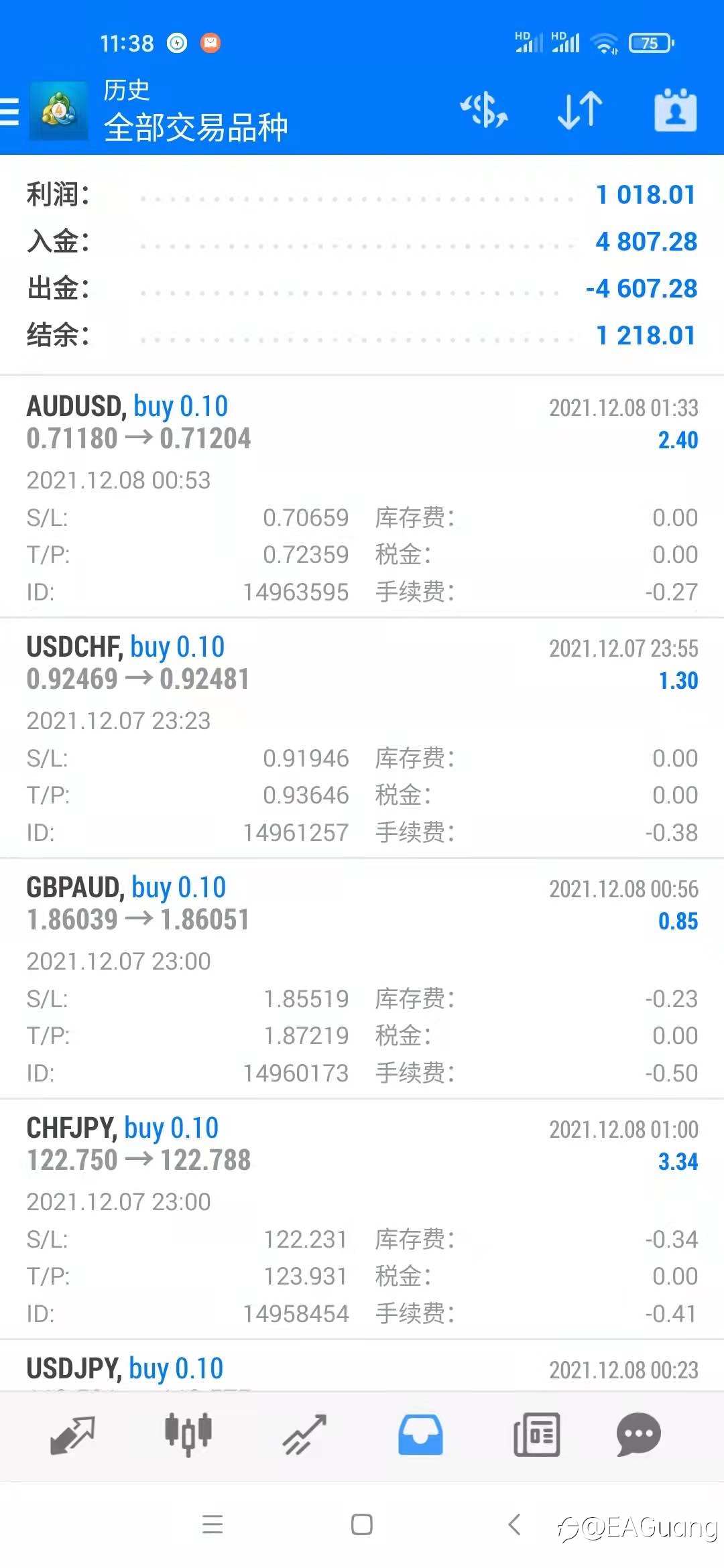Screen dimensions: 724x1568
Task: Open the USDCHF buy 0.10 trade entry
Action: point(362,738)
